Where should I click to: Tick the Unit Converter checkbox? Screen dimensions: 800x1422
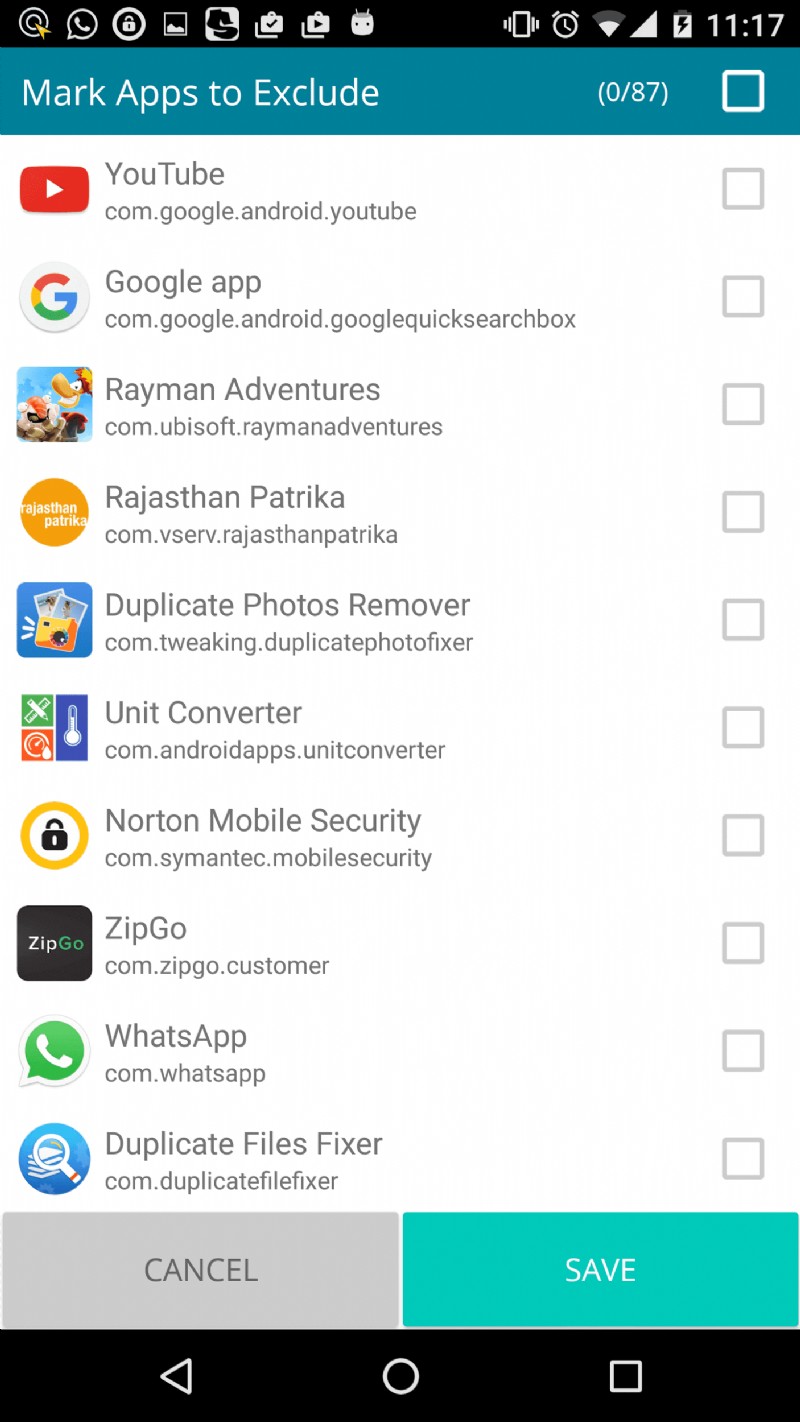[x=742, y=727]
